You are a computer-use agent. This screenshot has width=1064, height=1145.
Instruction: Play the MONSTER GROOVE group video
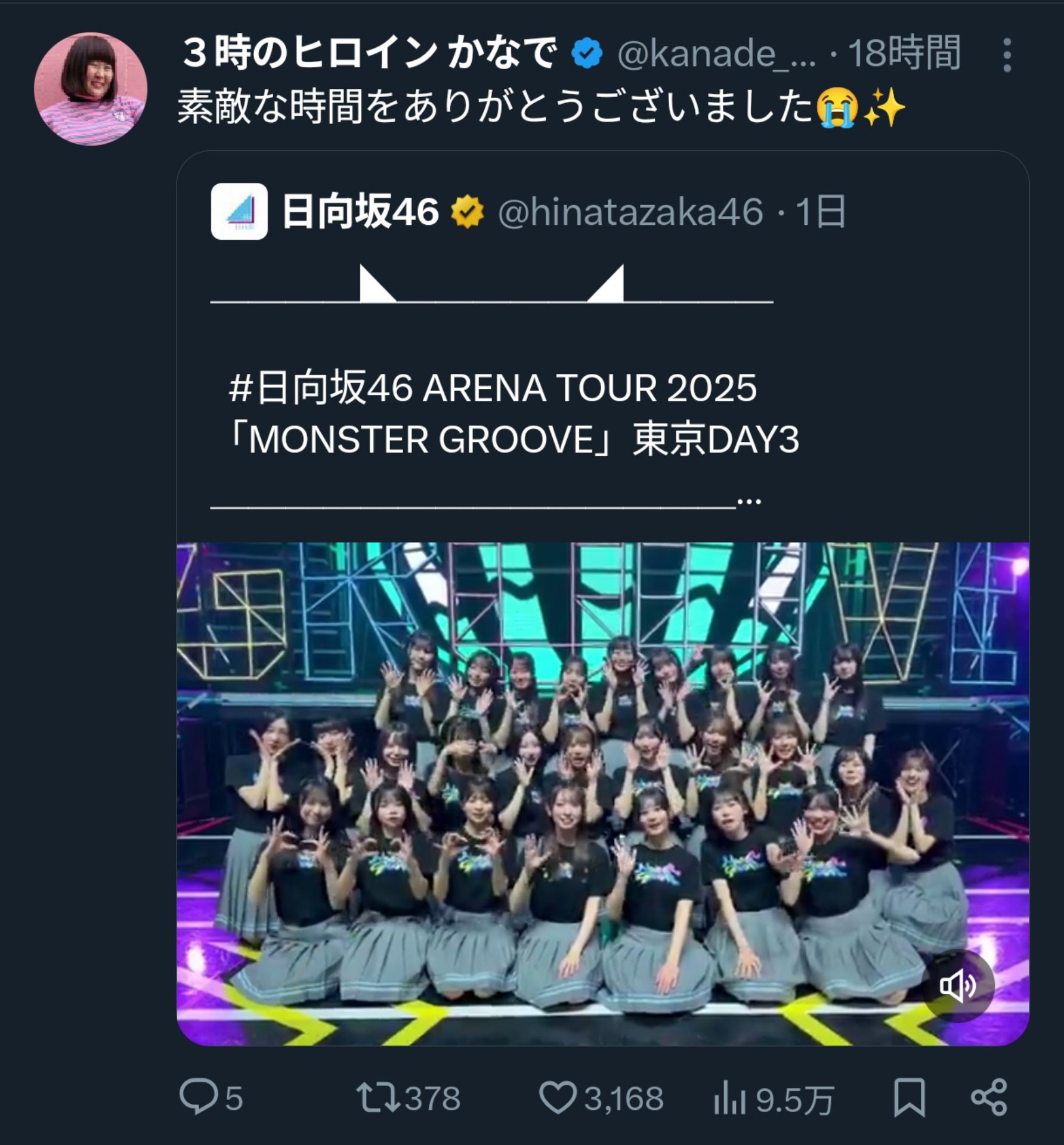point(602,793)
